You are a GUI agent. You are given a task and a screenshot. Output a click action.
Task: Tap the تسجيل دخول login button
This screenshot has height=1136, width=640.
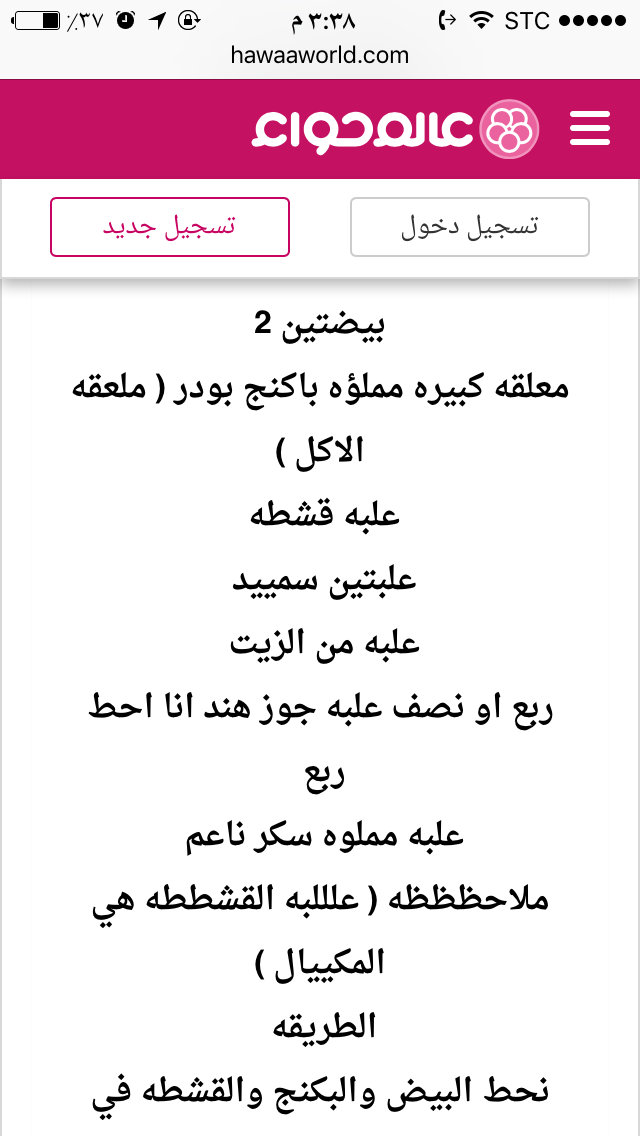469,227
